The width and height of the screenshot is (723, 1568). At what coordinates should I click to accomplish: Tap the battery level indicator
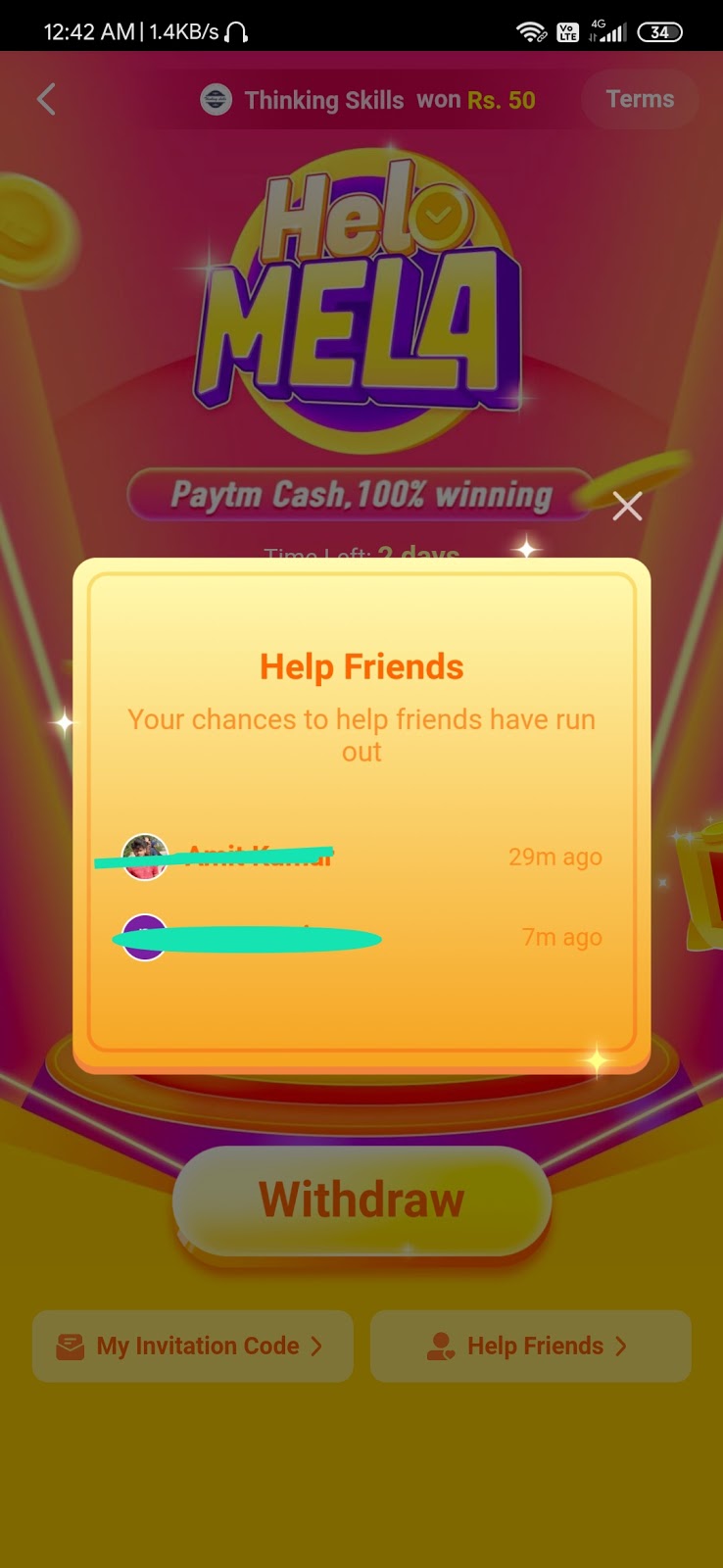[x=659, y=30]
